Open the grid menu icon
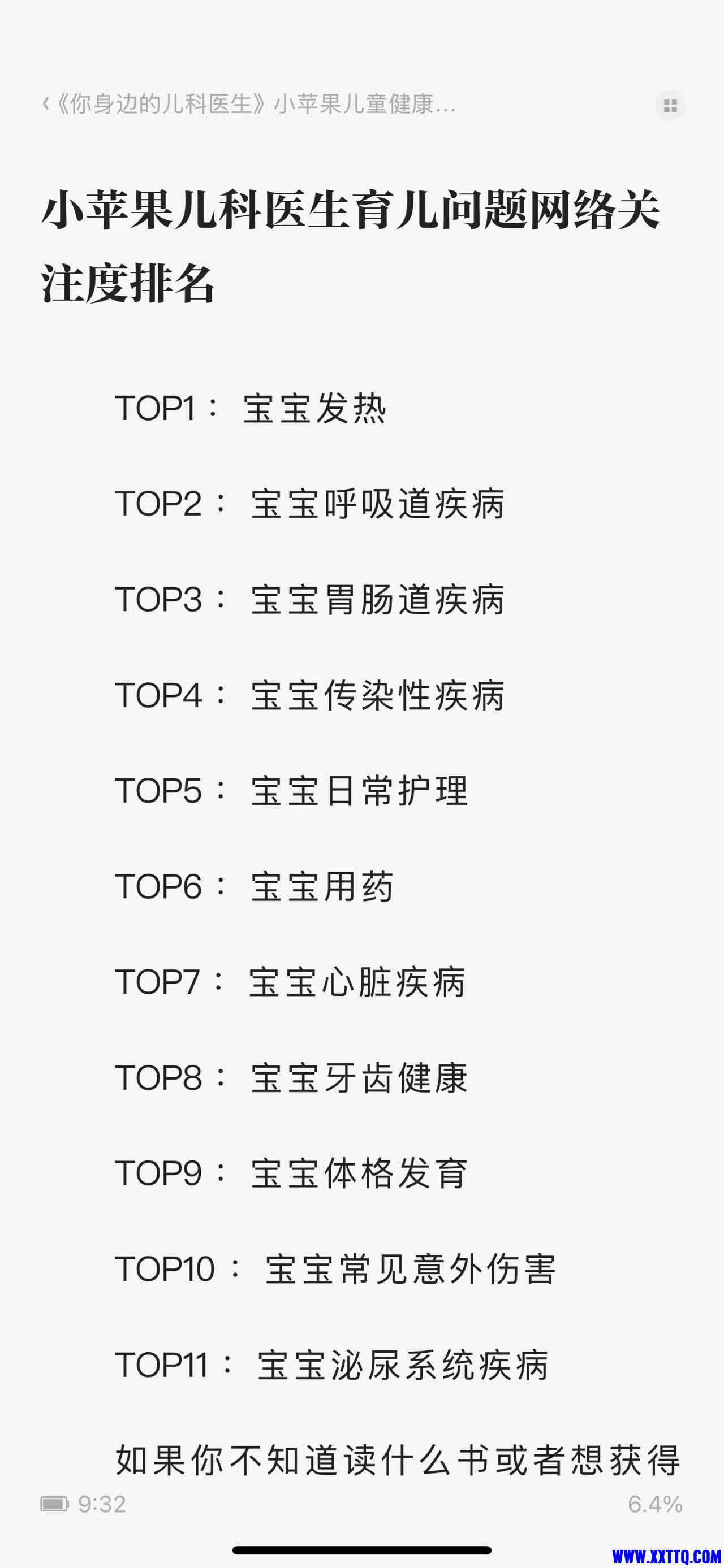The image size is (724, 1568). coord(670,106)
